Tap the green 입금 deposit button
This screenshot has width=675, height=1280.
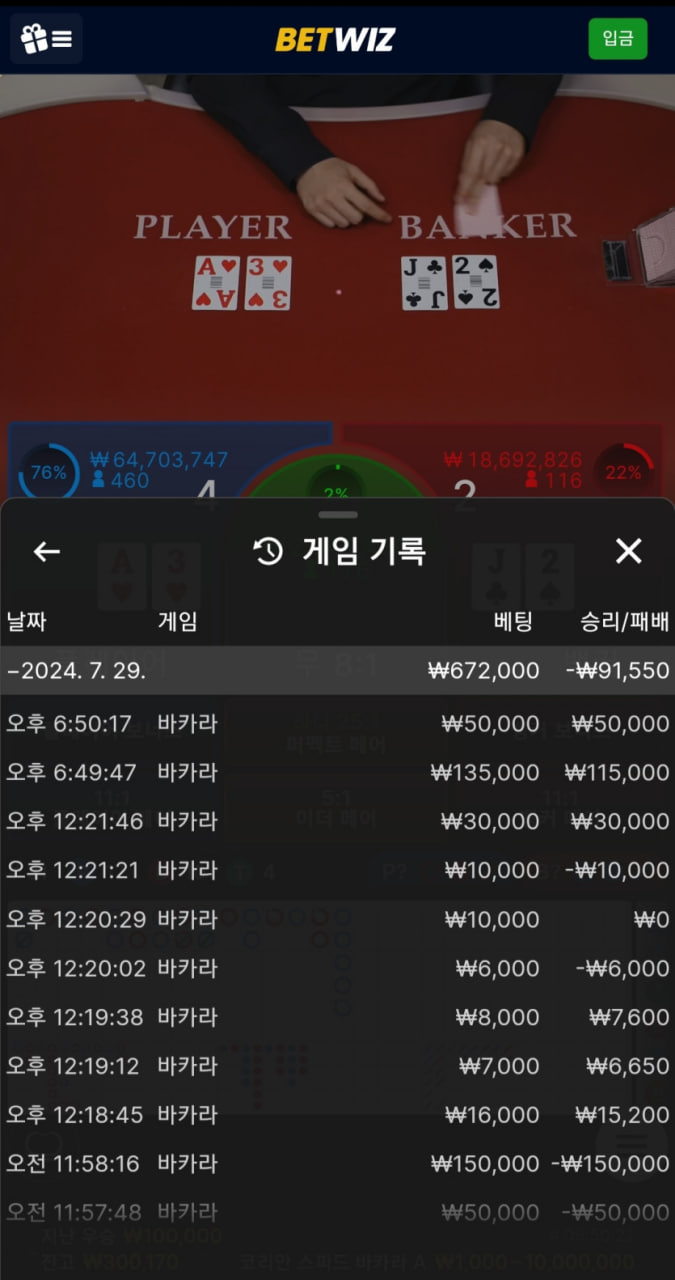(x=617, y=39)
